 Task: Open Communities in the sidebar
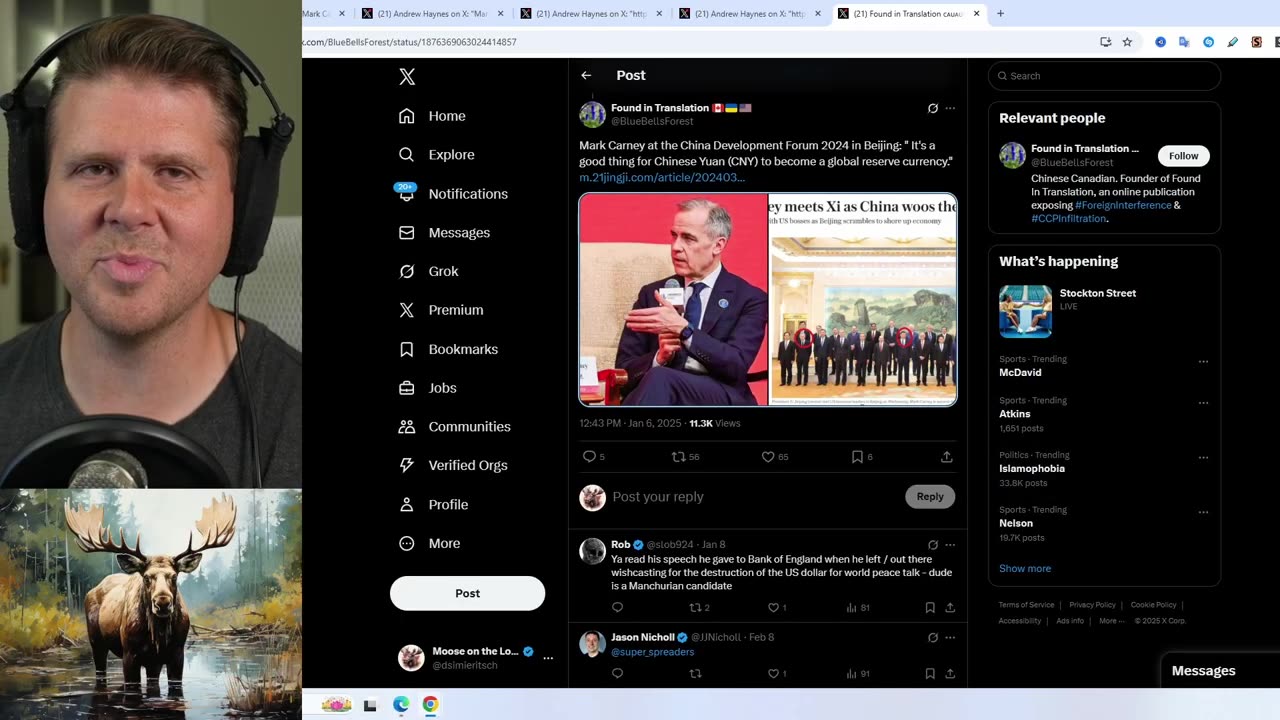click(468, 426)
